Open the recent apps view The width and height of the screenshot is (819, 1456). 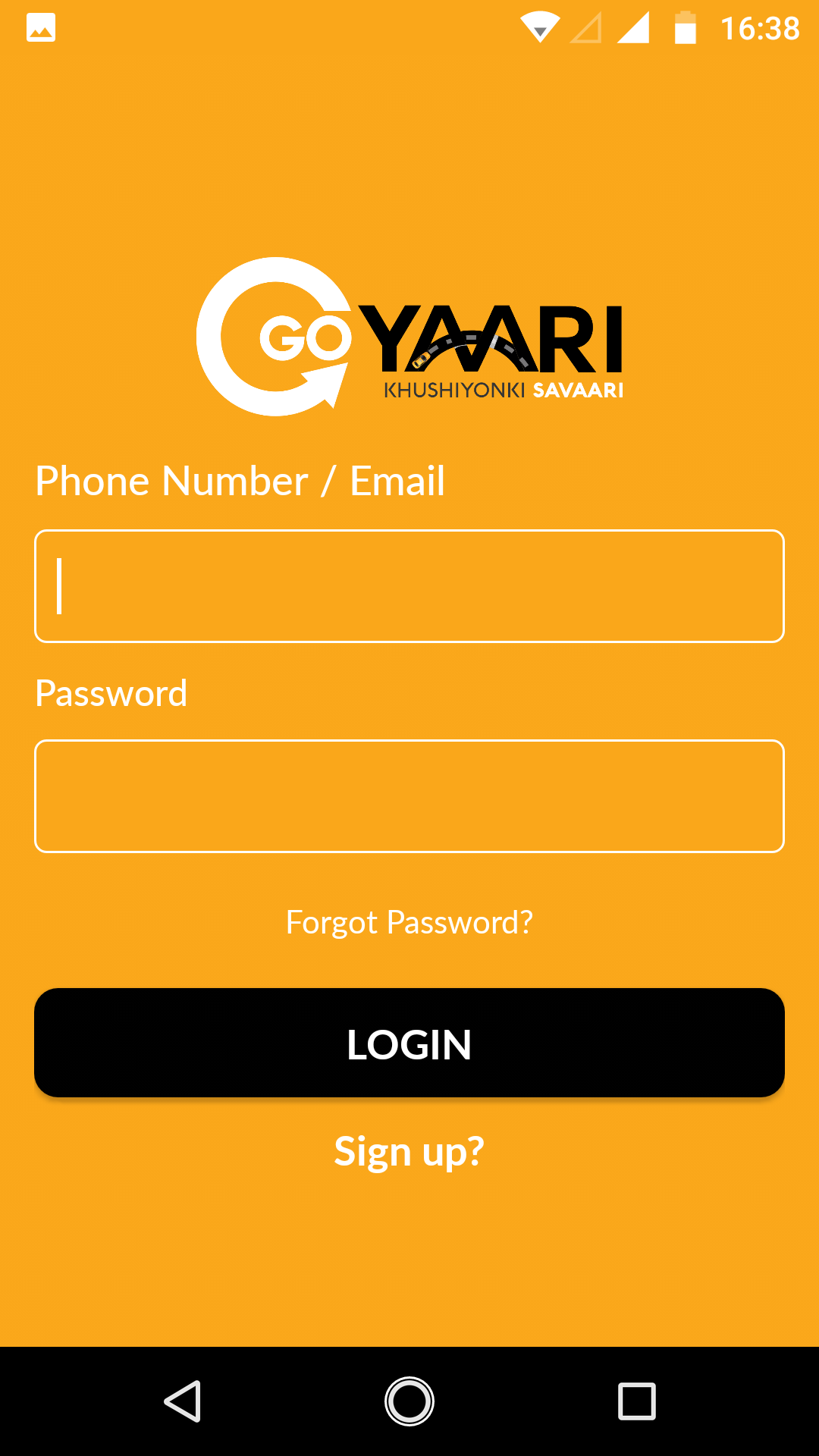636,1401
